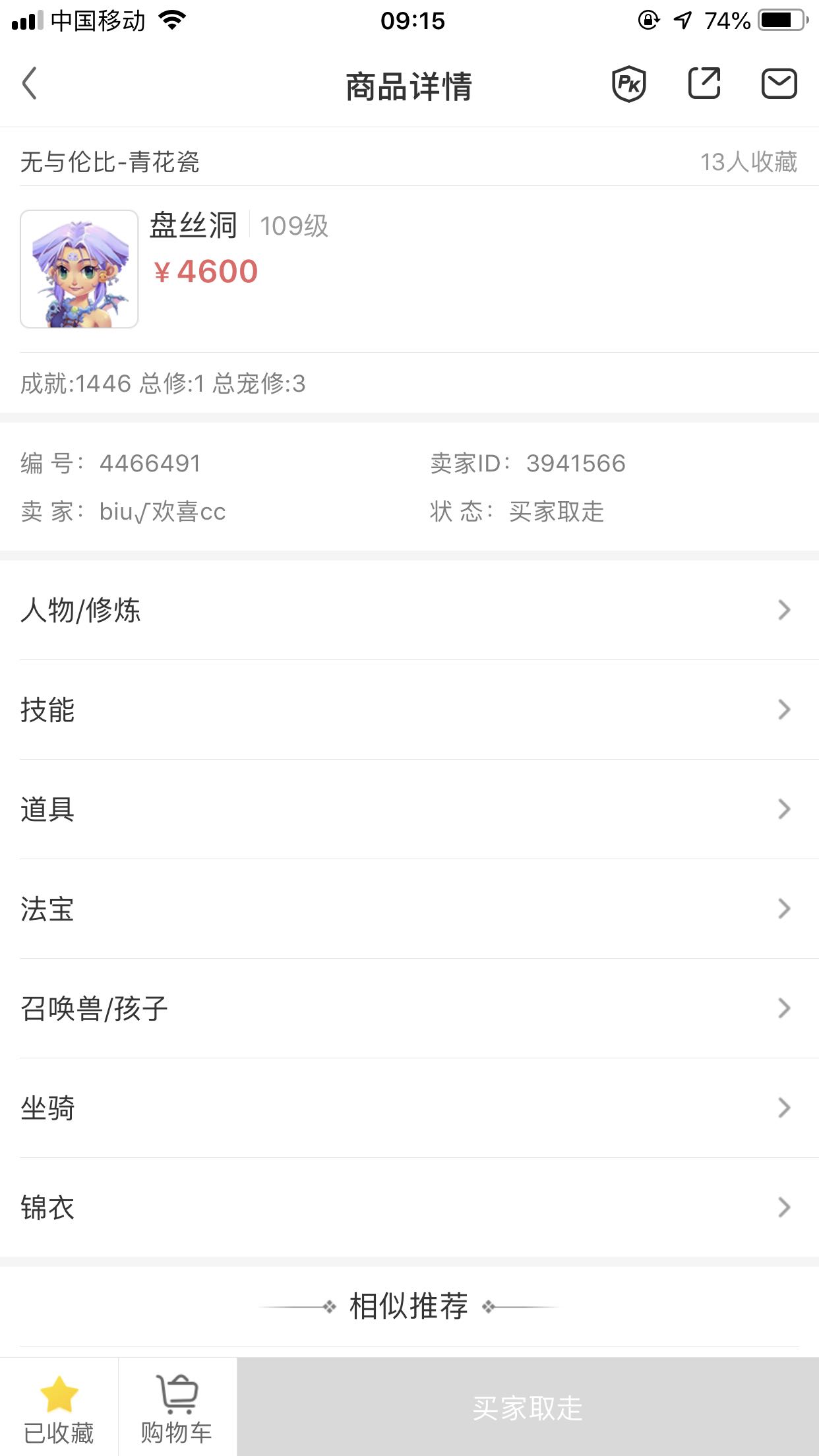View the 道具 details
This screenshot has width=819, height=1456.
[x=409, y=809]
